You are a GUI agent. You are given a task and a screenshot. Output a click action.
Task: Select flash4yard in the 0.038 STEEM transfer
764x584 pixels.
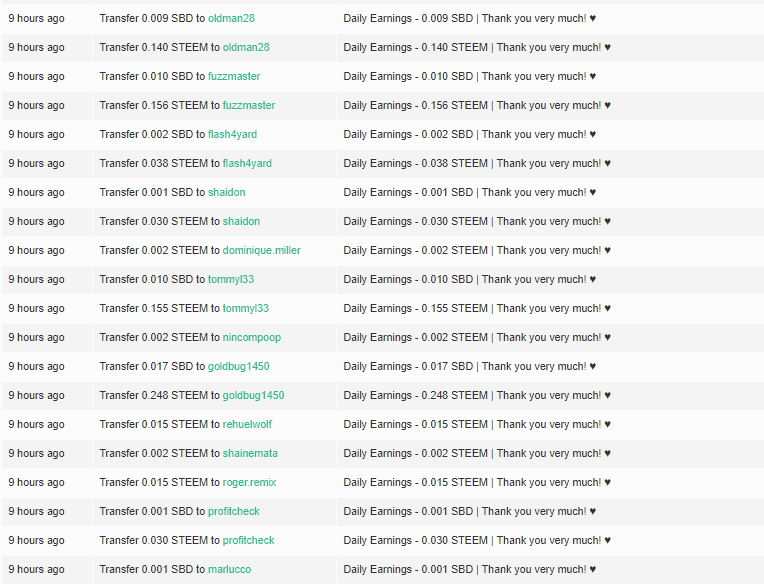click(247, 163)
